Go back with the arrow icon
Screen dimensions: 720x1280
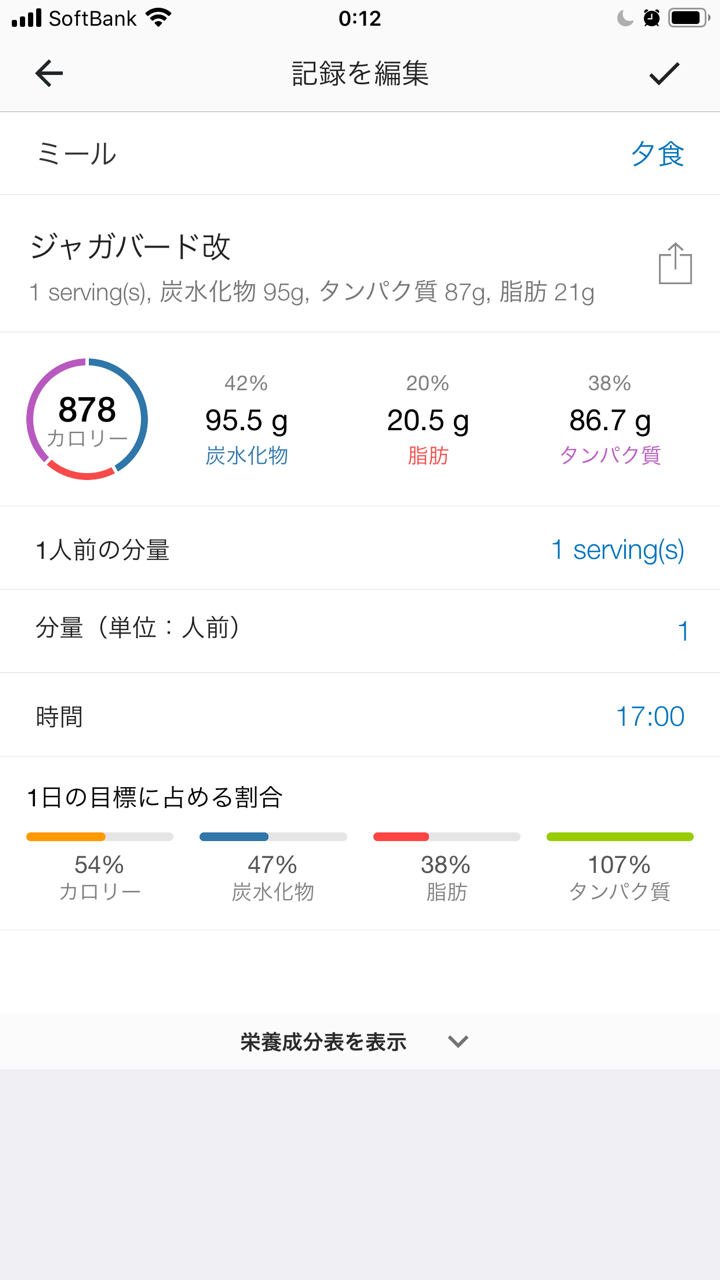tap(49, 73)
